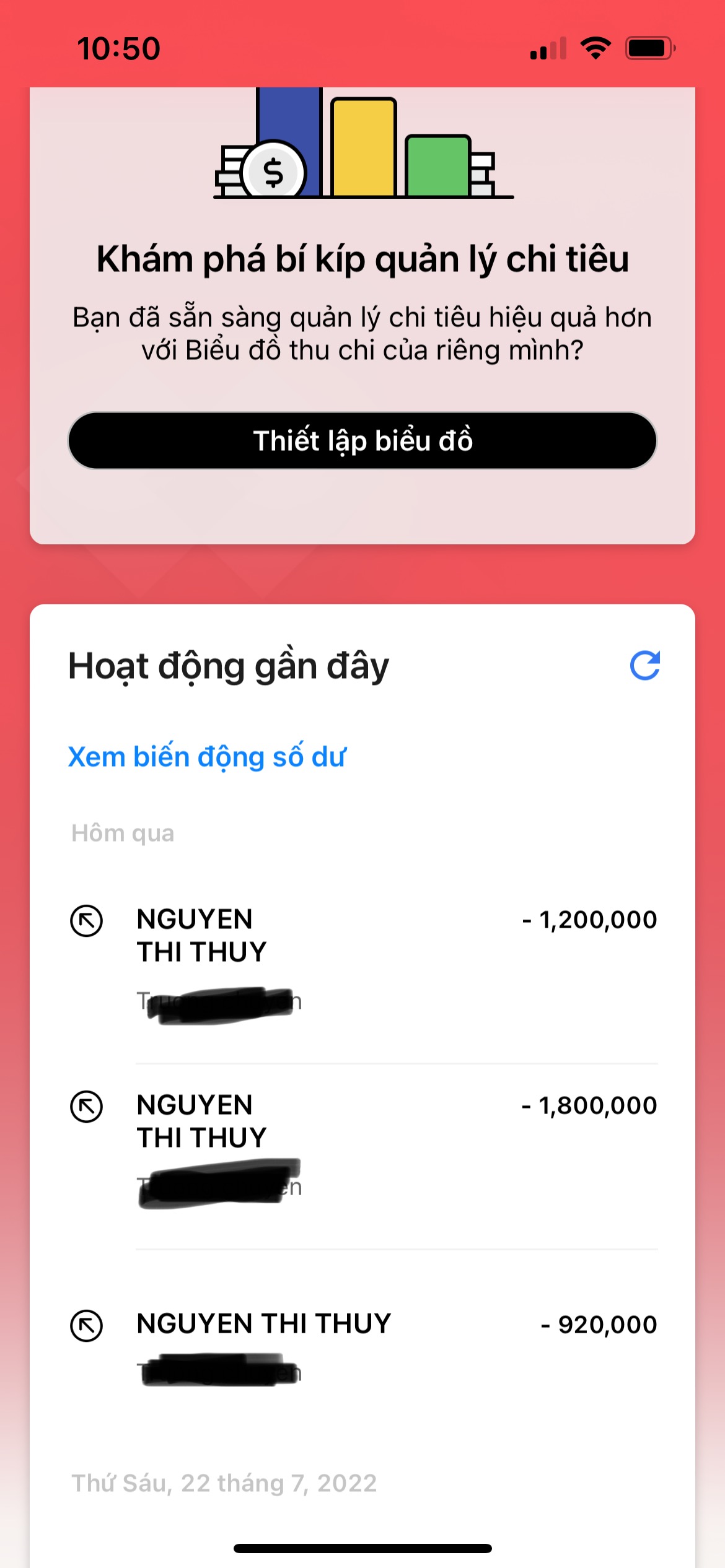Refresh the recent activity list
The image size is (725, 1568).
pos(644,666)
